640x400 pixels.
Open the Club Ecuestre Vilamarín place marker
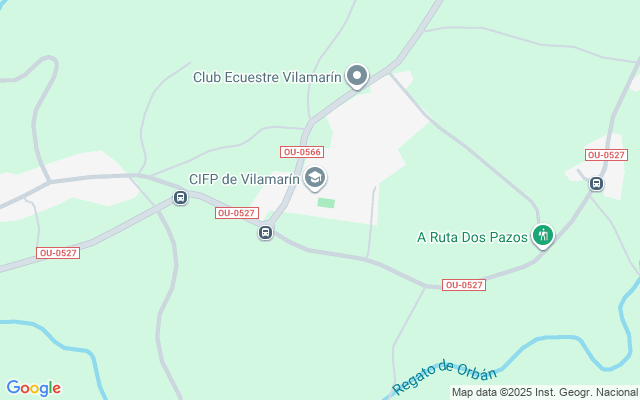point(357,75)
